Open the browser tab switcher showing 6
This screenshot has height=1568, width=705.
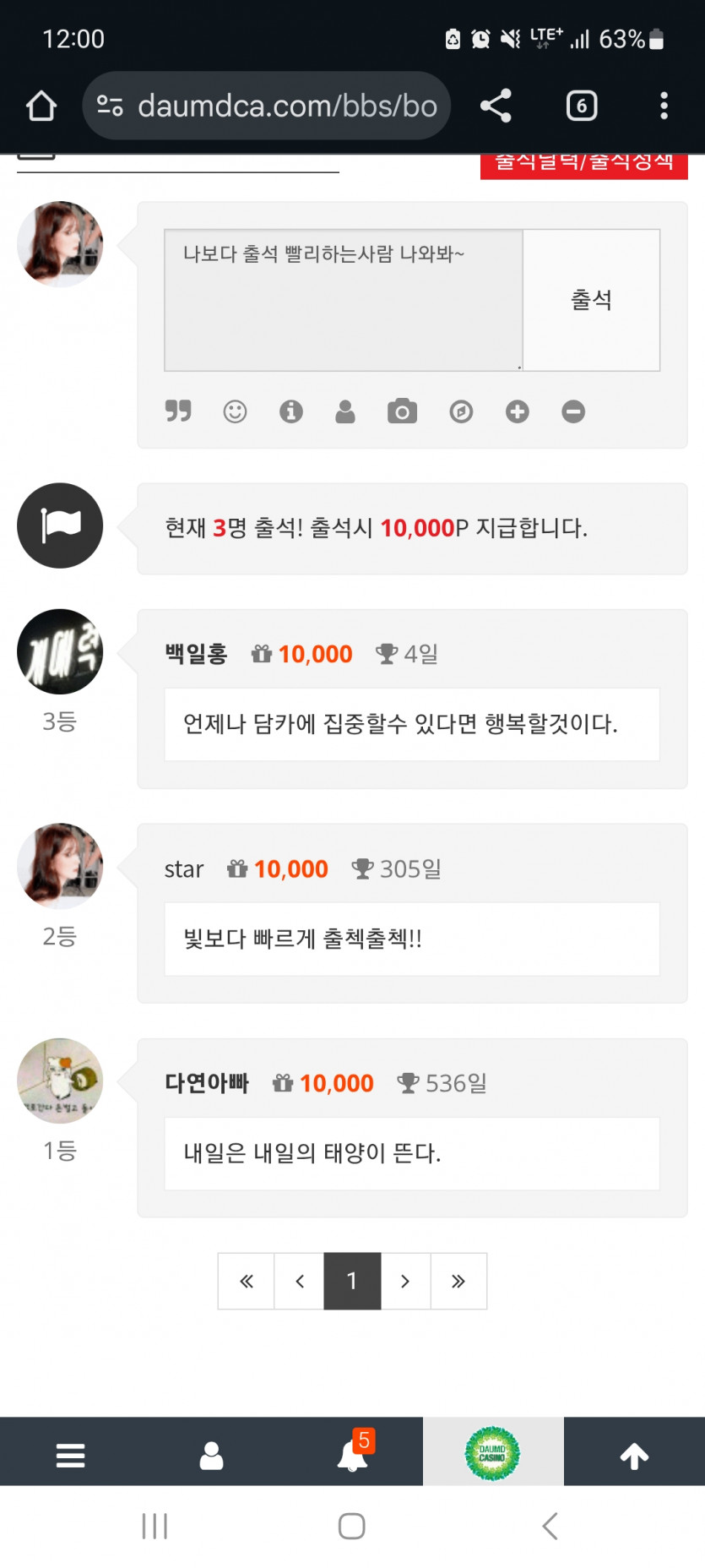coord(580,105)
